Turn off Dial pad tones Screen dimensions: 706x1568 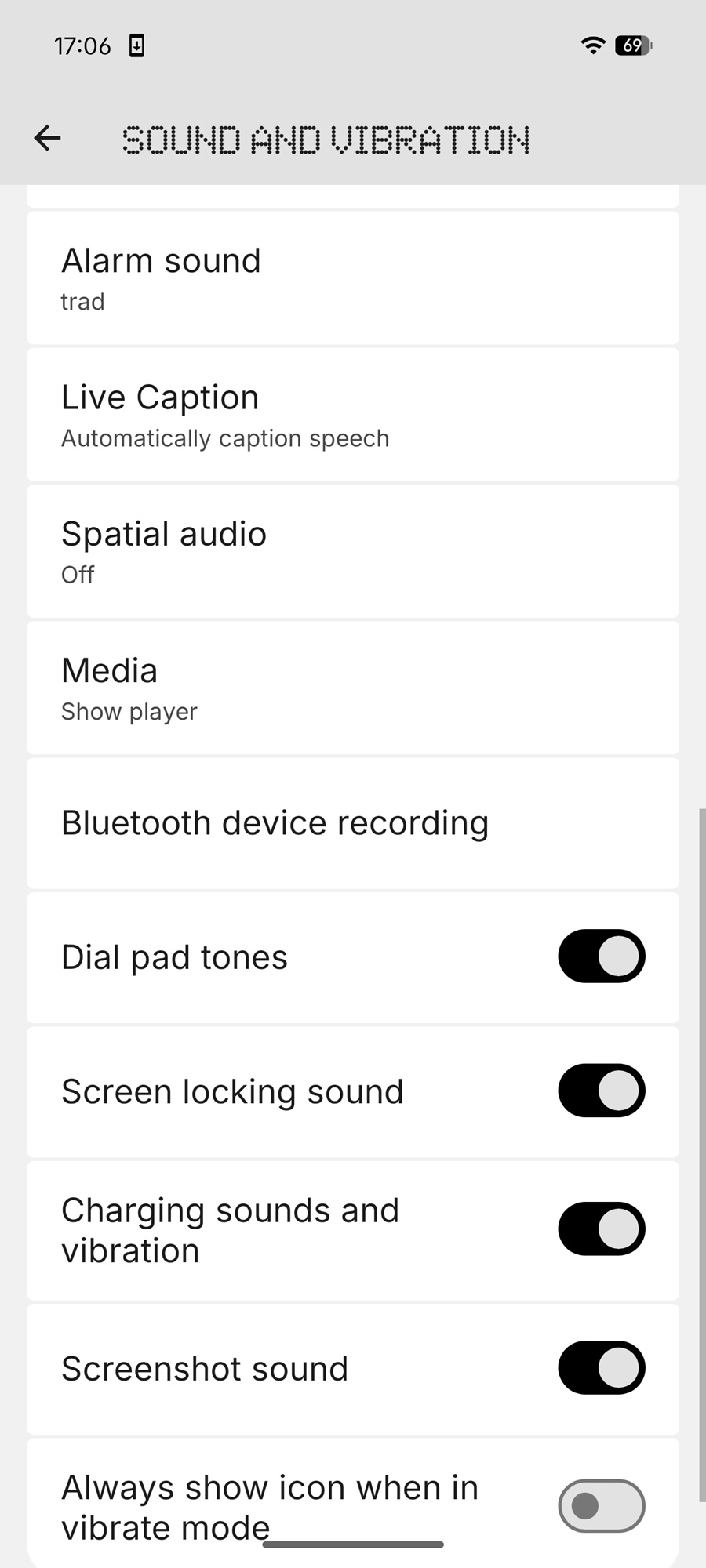pos(601,956)
